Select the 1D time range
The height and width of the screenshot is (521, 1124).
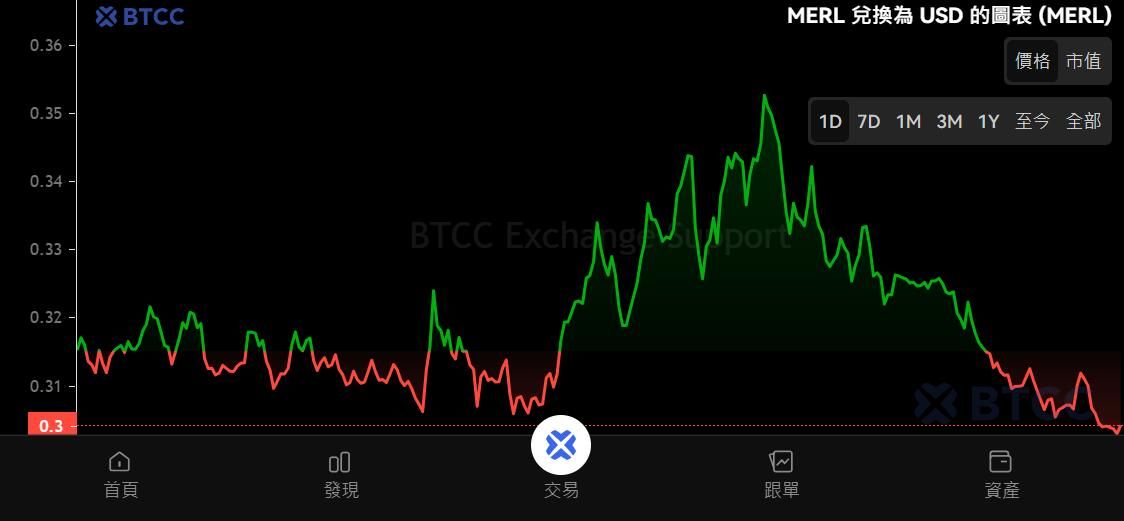pos(830,121)
